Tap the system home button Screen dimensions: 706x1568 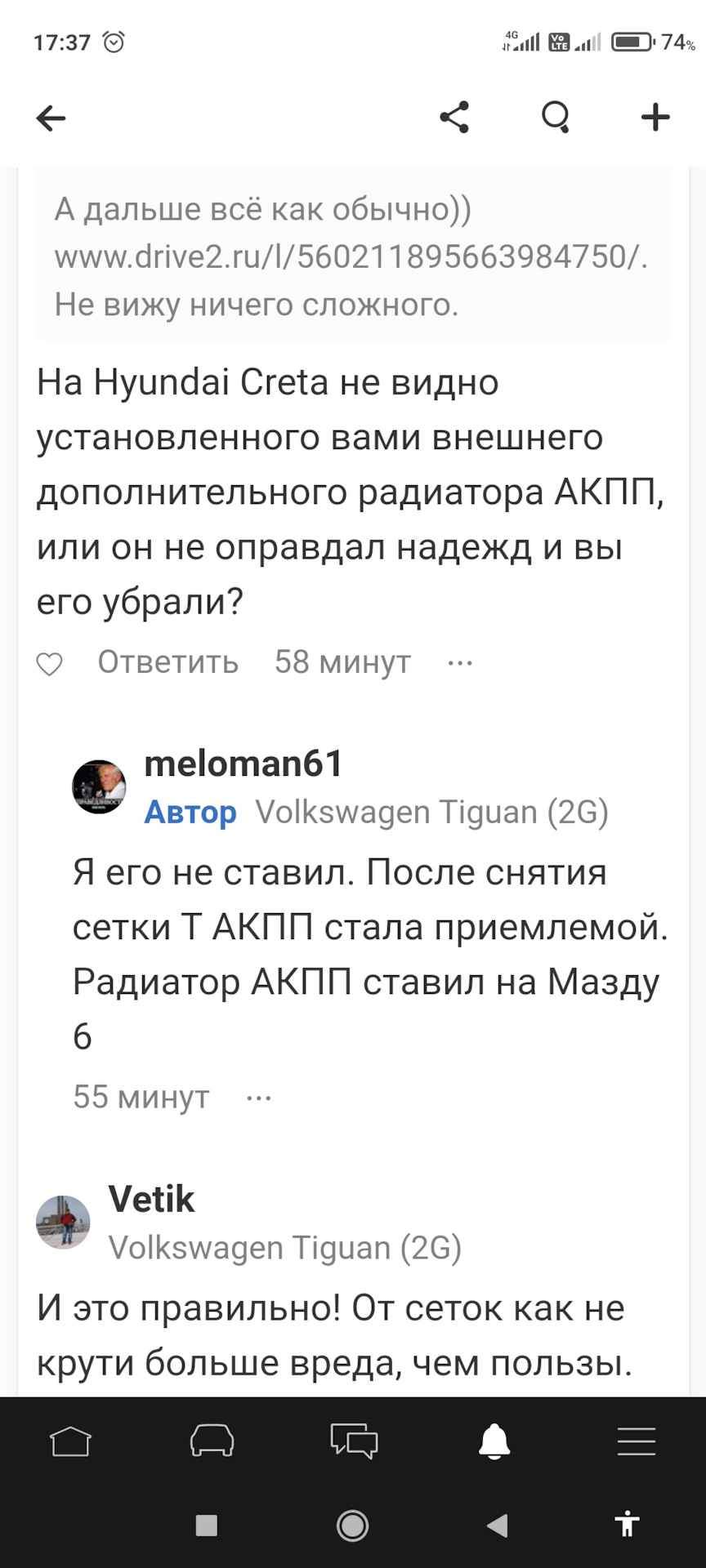[353, 1525]
